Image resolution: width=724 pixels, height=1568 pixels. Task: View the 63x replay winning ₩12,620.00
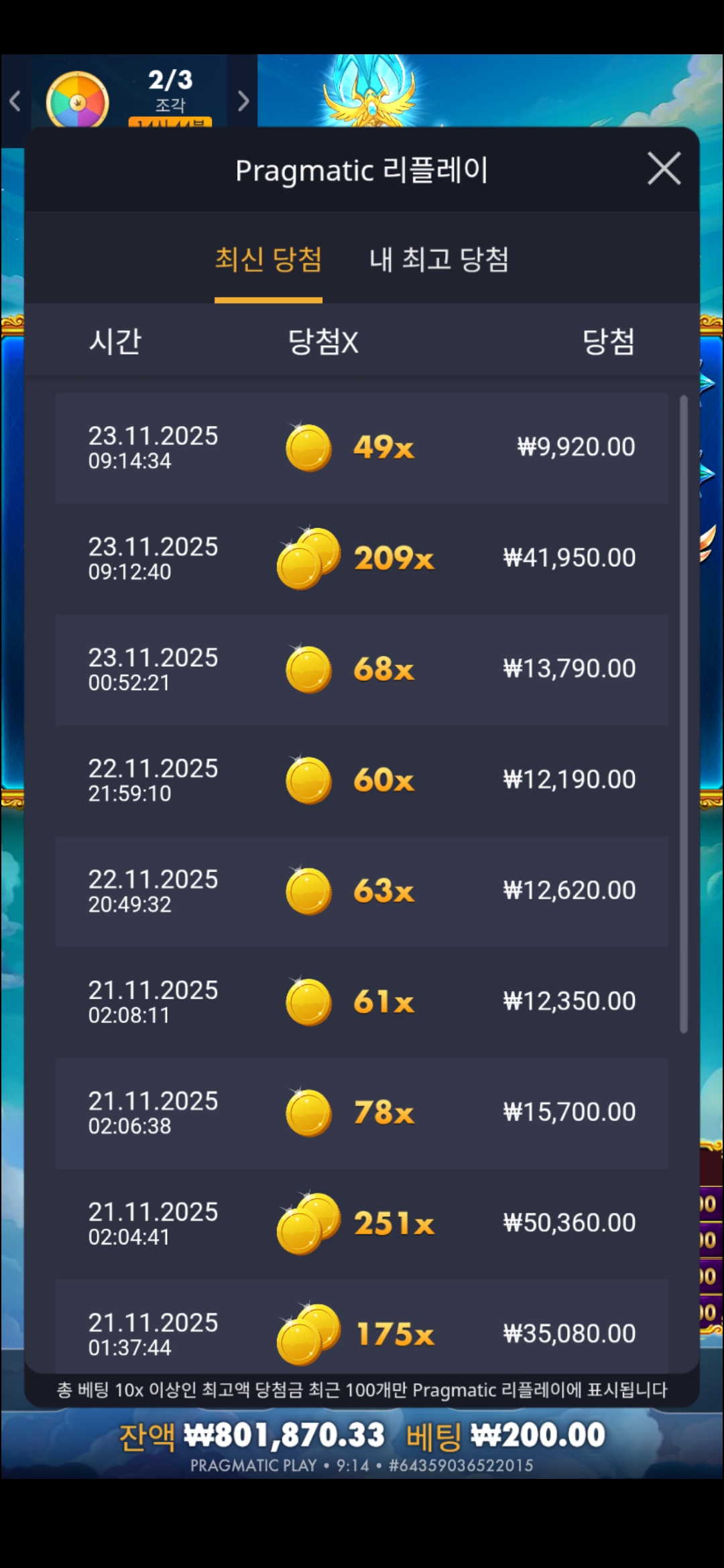[x=362, y=891]
